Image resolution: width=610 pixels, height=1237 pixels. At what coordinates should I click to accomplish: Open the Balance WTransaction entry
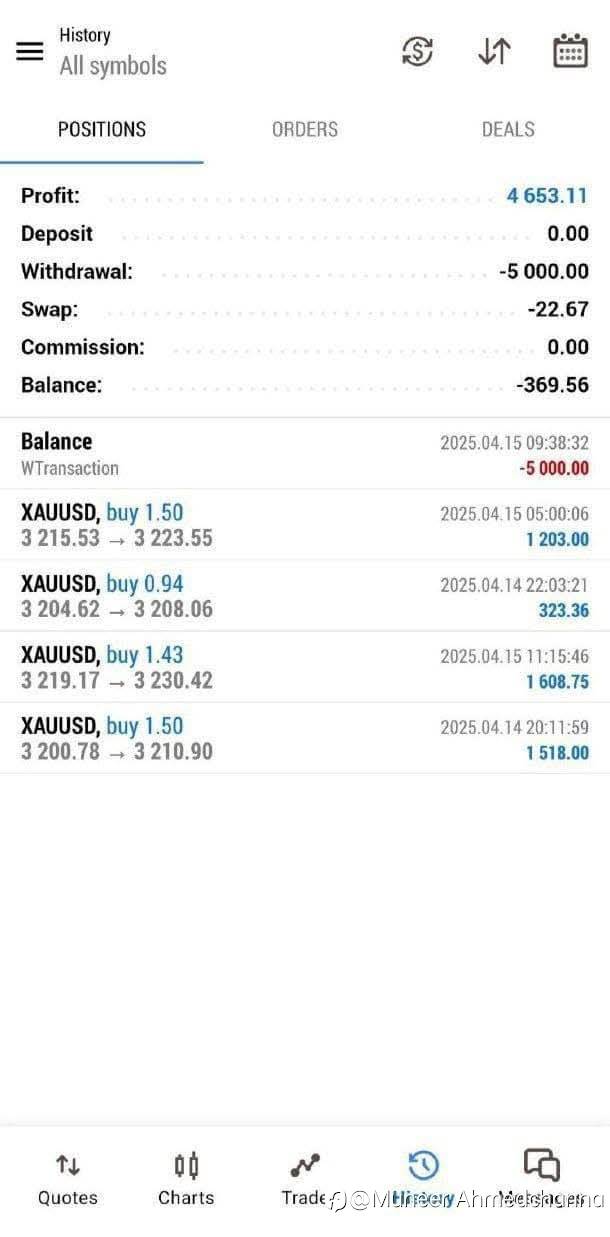point(305,454)
